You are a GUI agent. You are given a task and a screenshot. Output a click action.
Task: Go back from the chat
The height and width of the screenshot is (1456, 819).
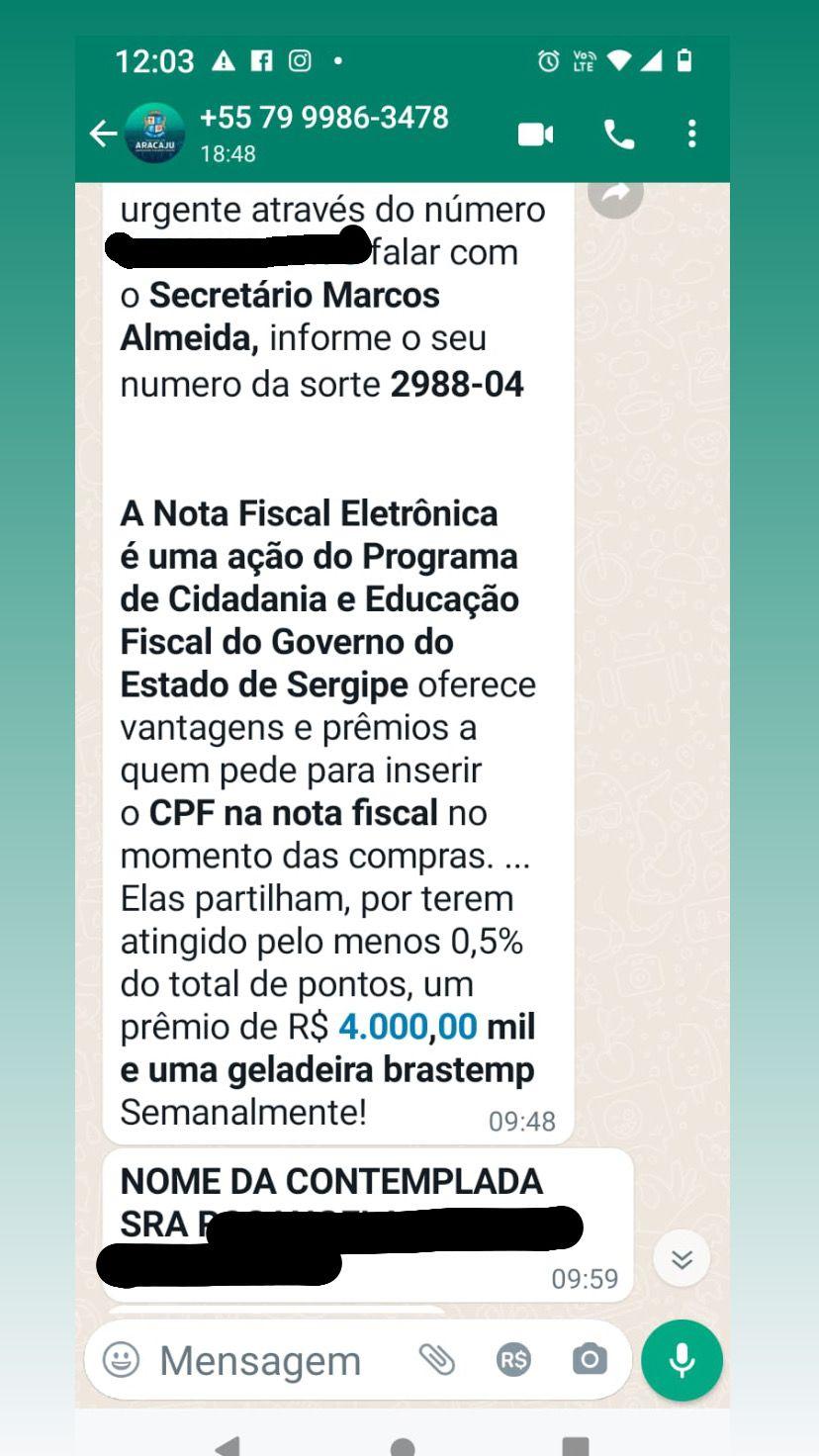102,134
